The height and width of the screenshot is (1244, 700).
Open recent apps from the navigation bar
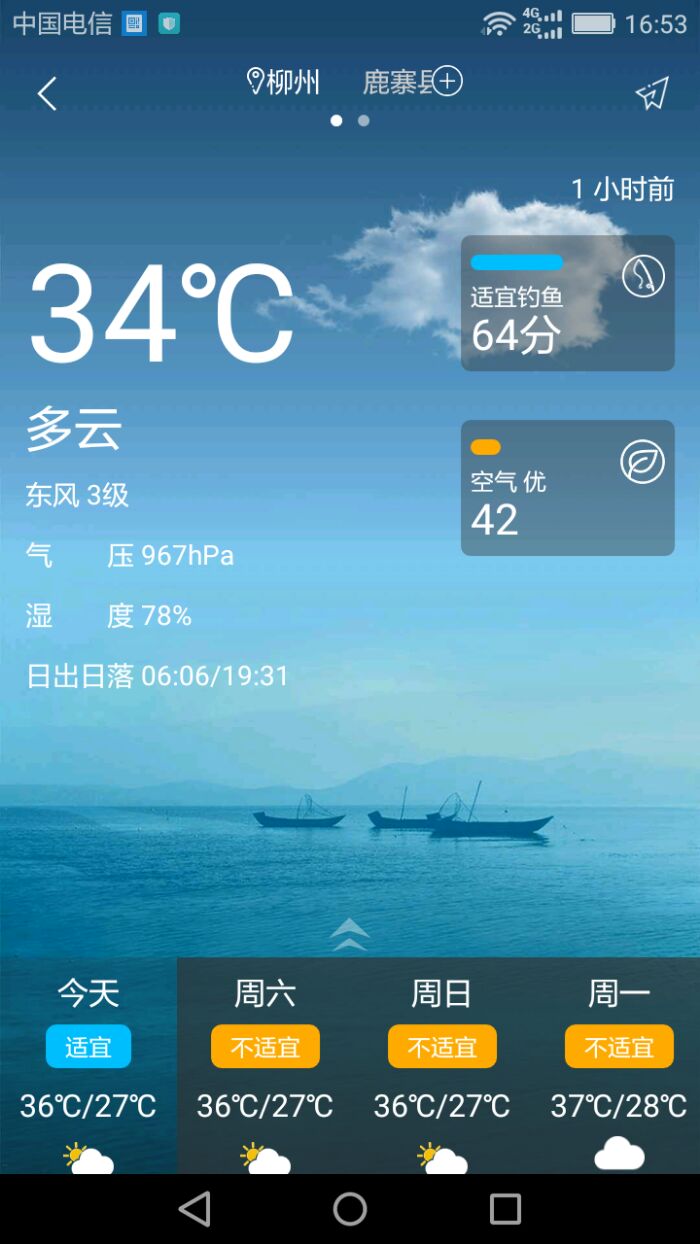tap(505, 1209)
